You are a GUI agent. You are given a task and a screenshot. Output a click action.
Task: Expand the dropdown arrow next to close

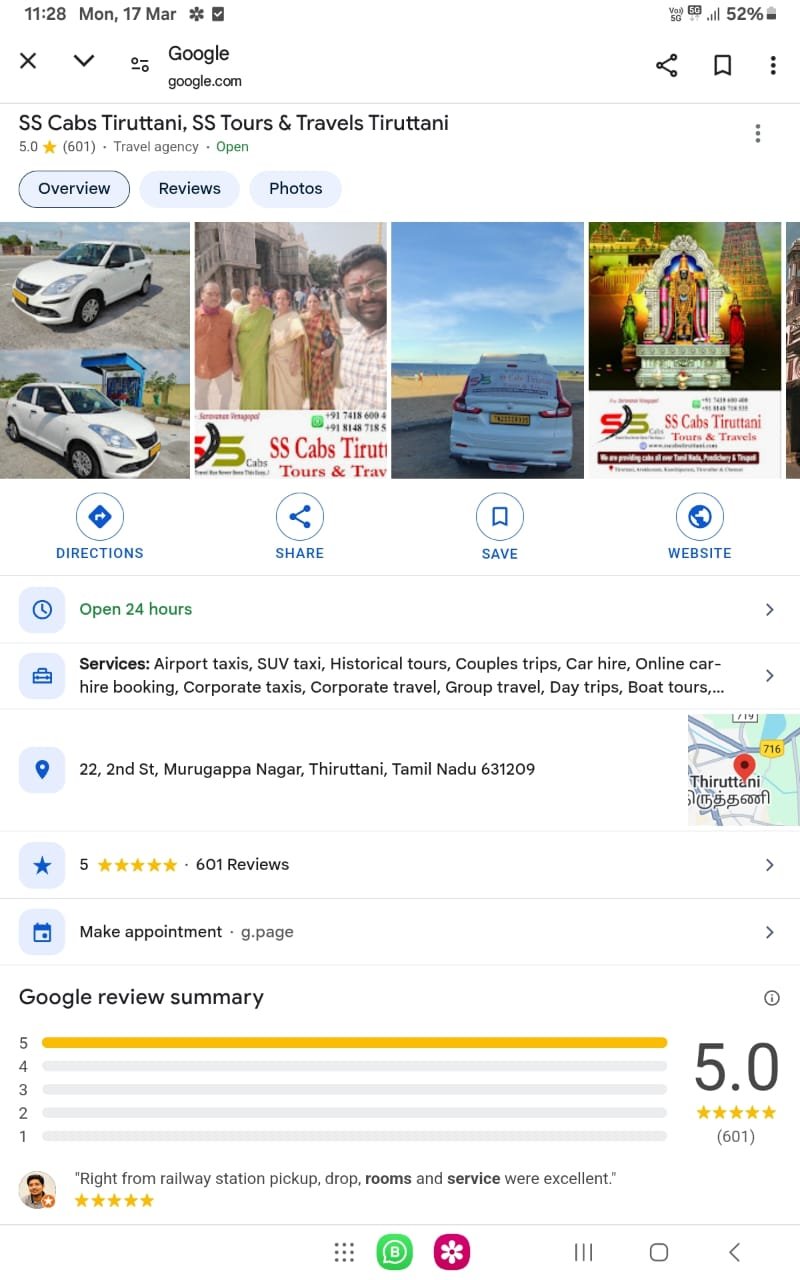pyautogui.click(x=84, y=61)
